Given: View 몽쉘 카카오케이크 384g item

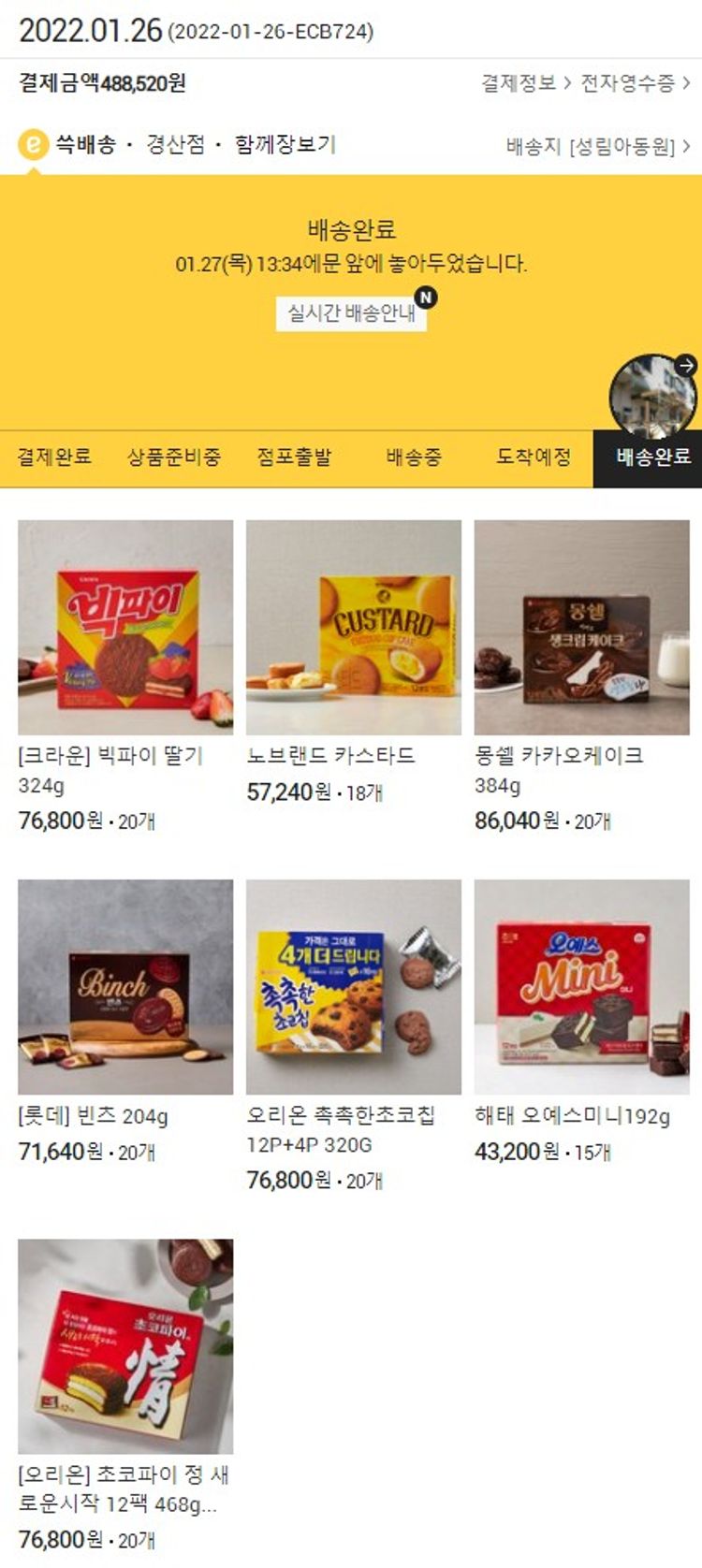Looking at the screenshot, I should (581, 628).
